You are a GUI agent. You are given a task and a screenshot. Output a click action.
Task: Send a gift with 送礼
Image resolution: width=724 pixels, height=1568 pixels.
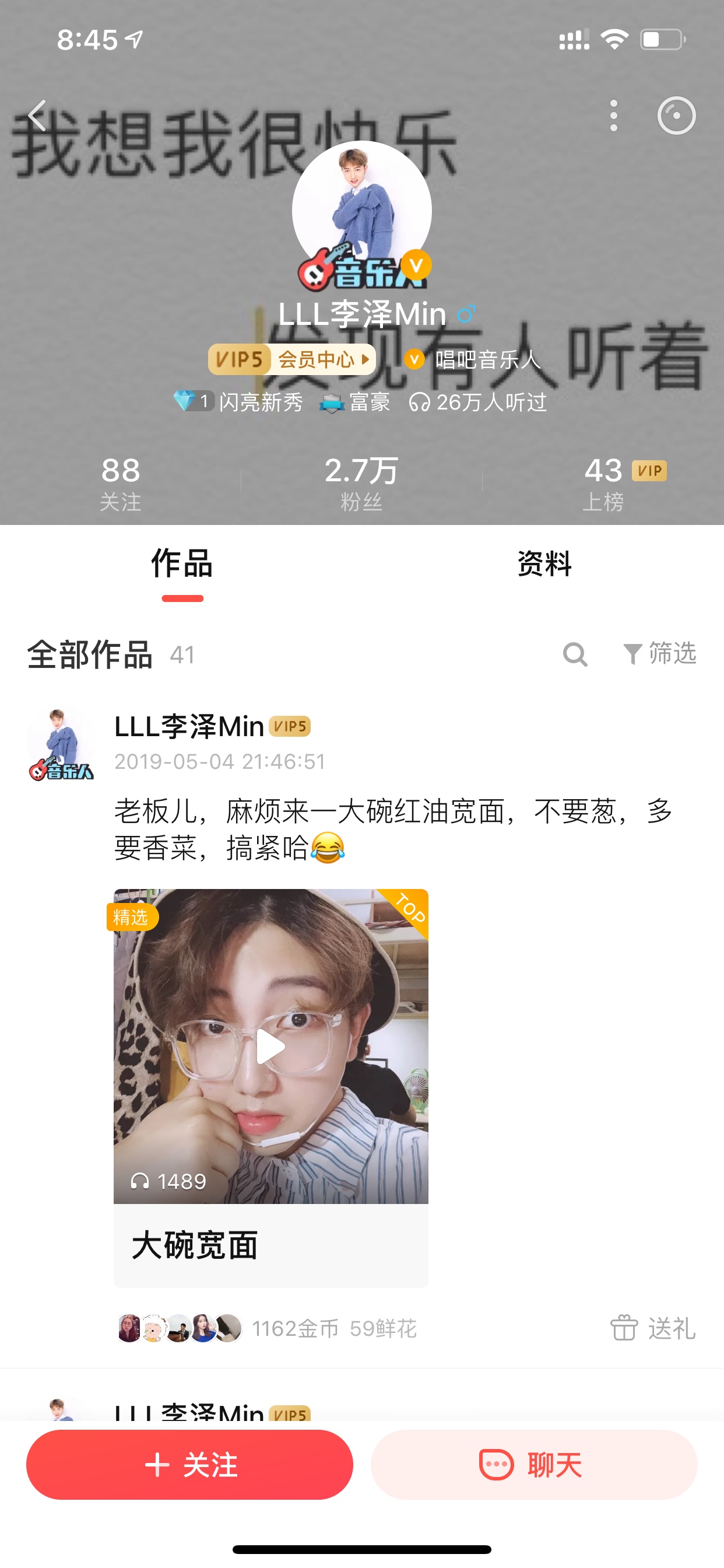(653, 1328)
